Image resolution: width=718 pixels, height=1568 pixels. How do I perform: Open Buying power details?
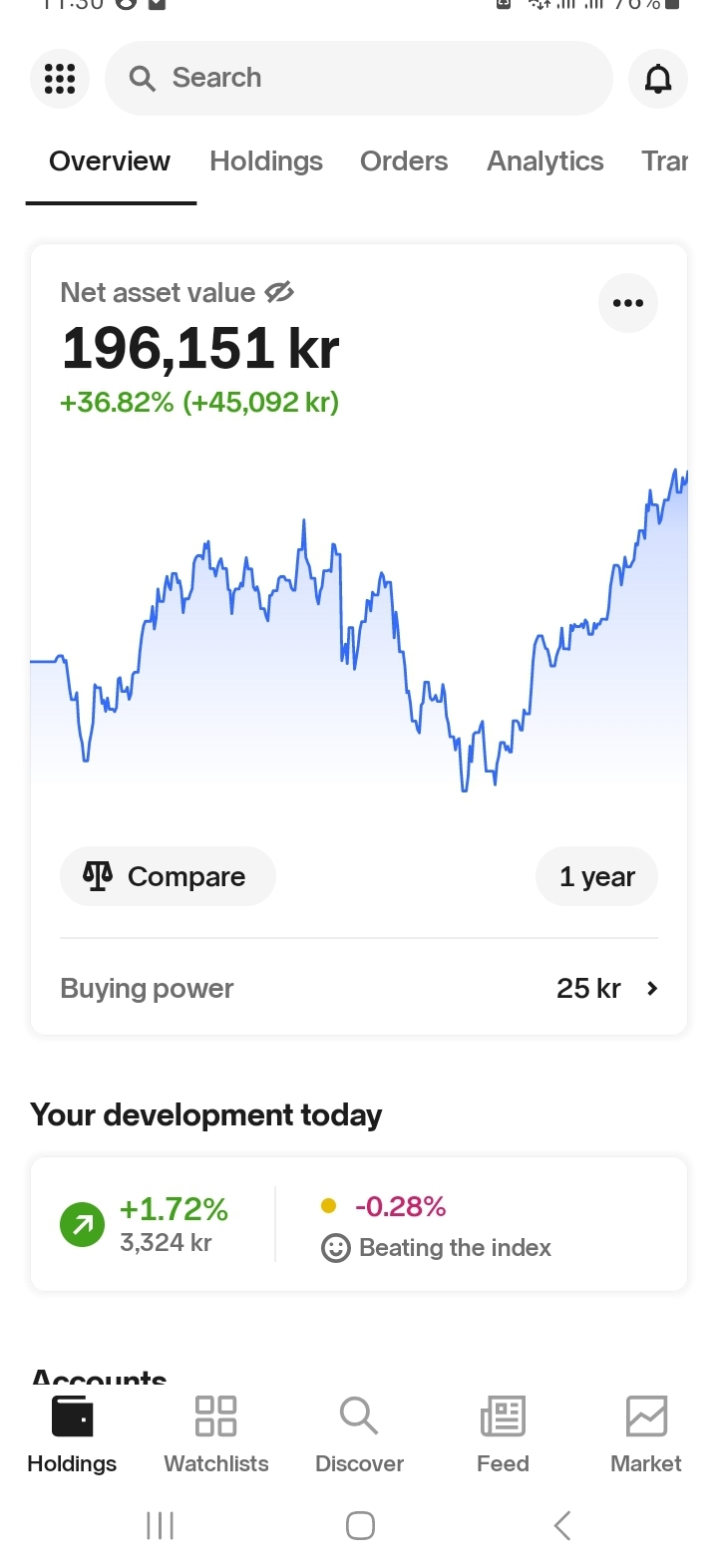coord(359,988)
